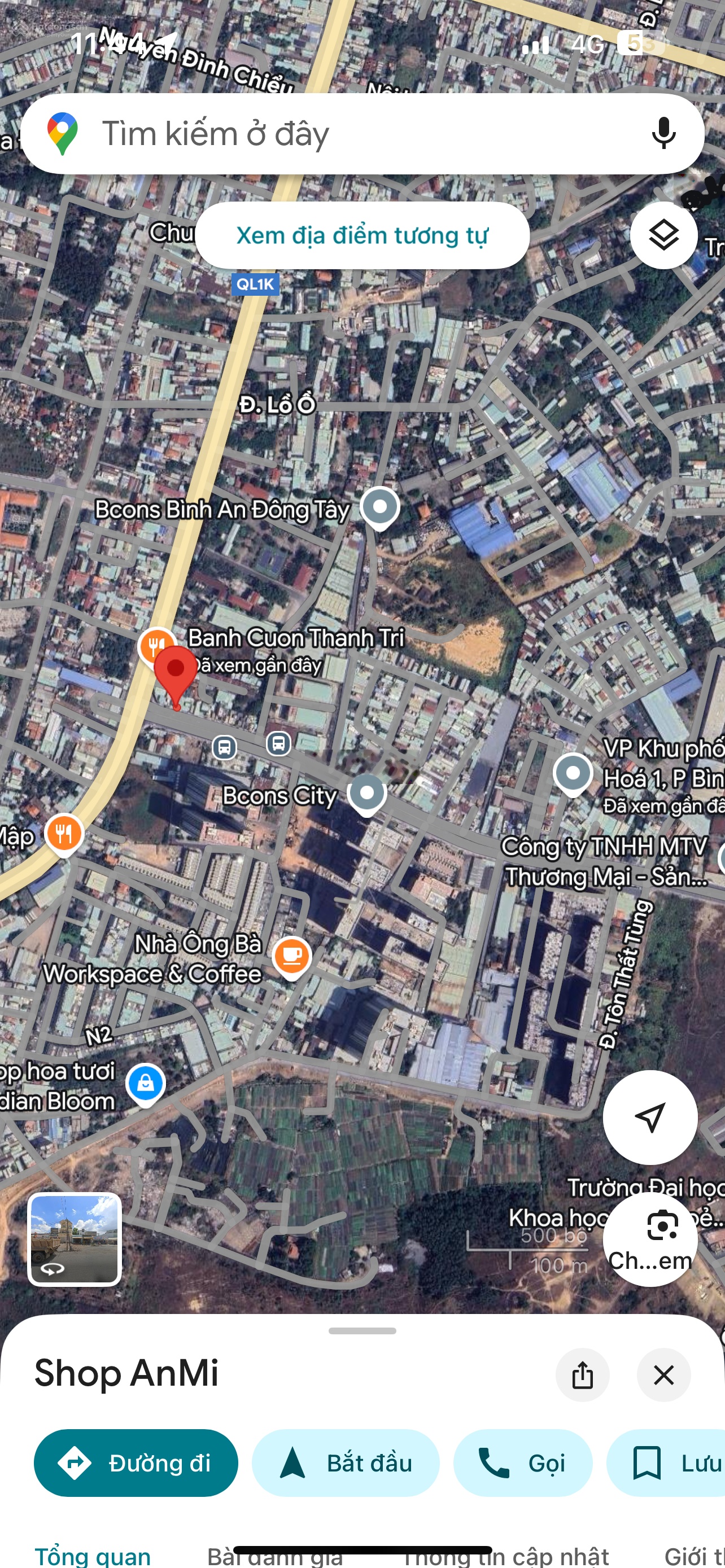Open the Street View thumbnail
Screen dimensions: 725x1568
coord(75,1239)
